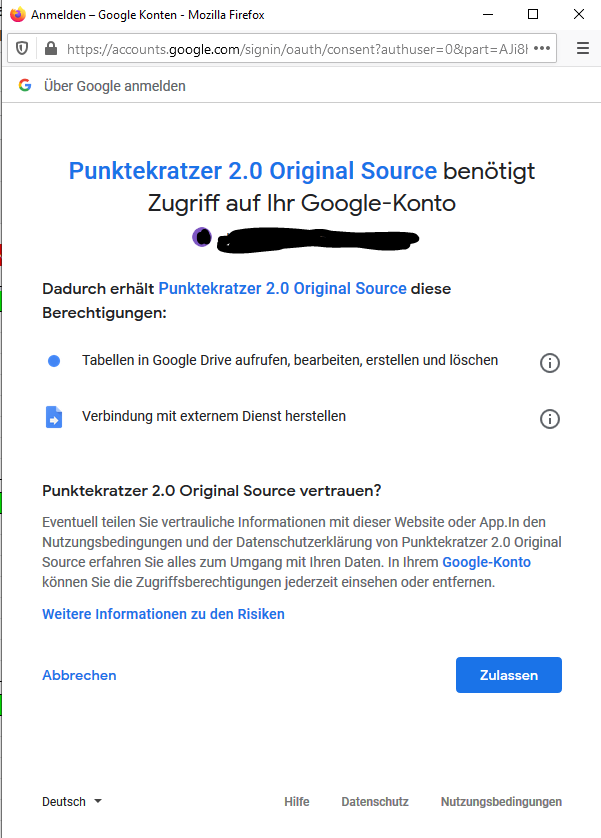
Task: Open the page actions three-dot menu
Action: 541,48
